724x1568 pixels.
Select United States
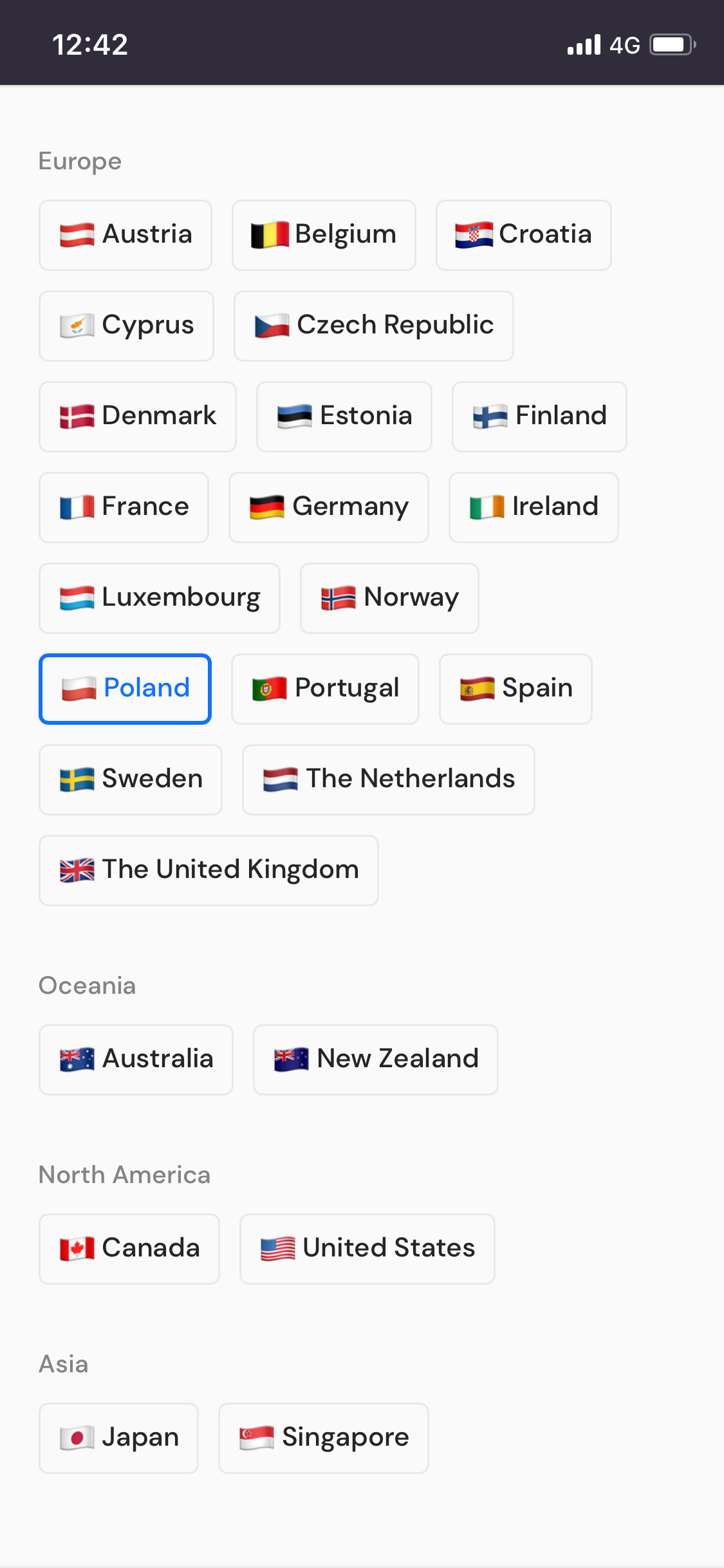pyautogui.click(x=367, y=1249)
